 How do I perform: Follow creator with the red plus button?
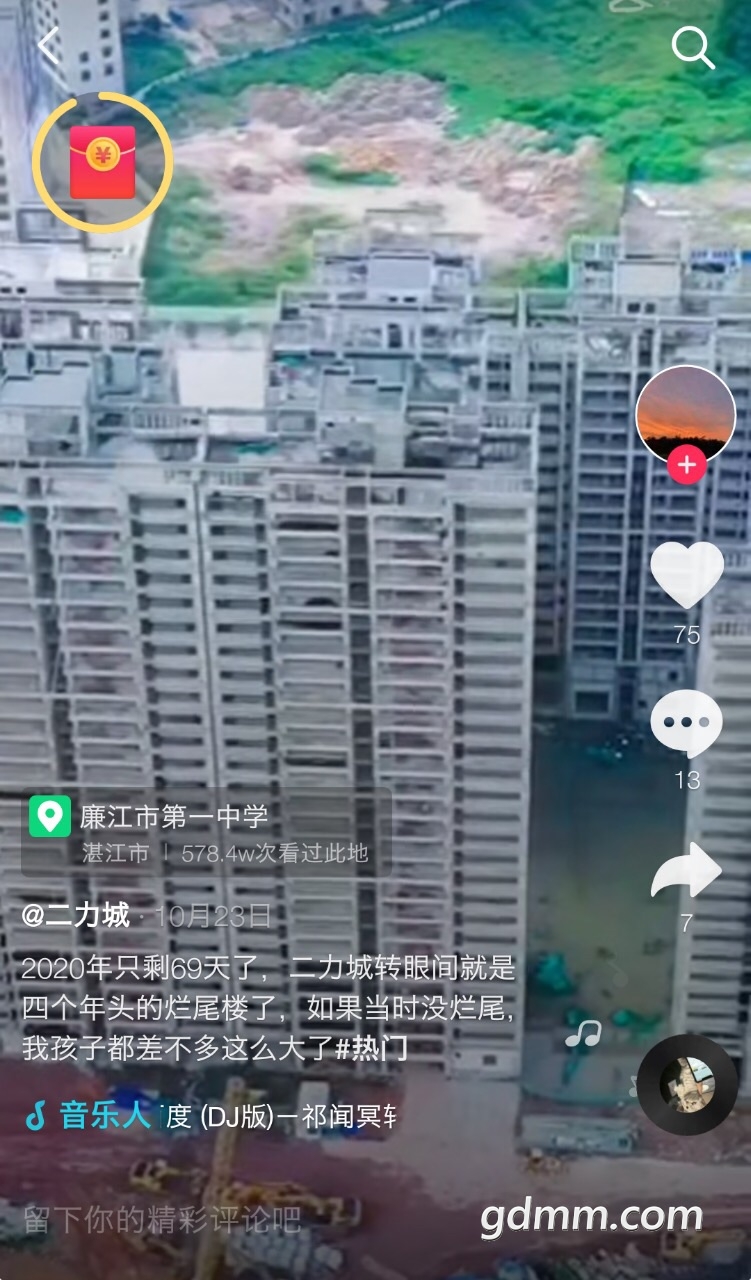click(x=686, y=466)
